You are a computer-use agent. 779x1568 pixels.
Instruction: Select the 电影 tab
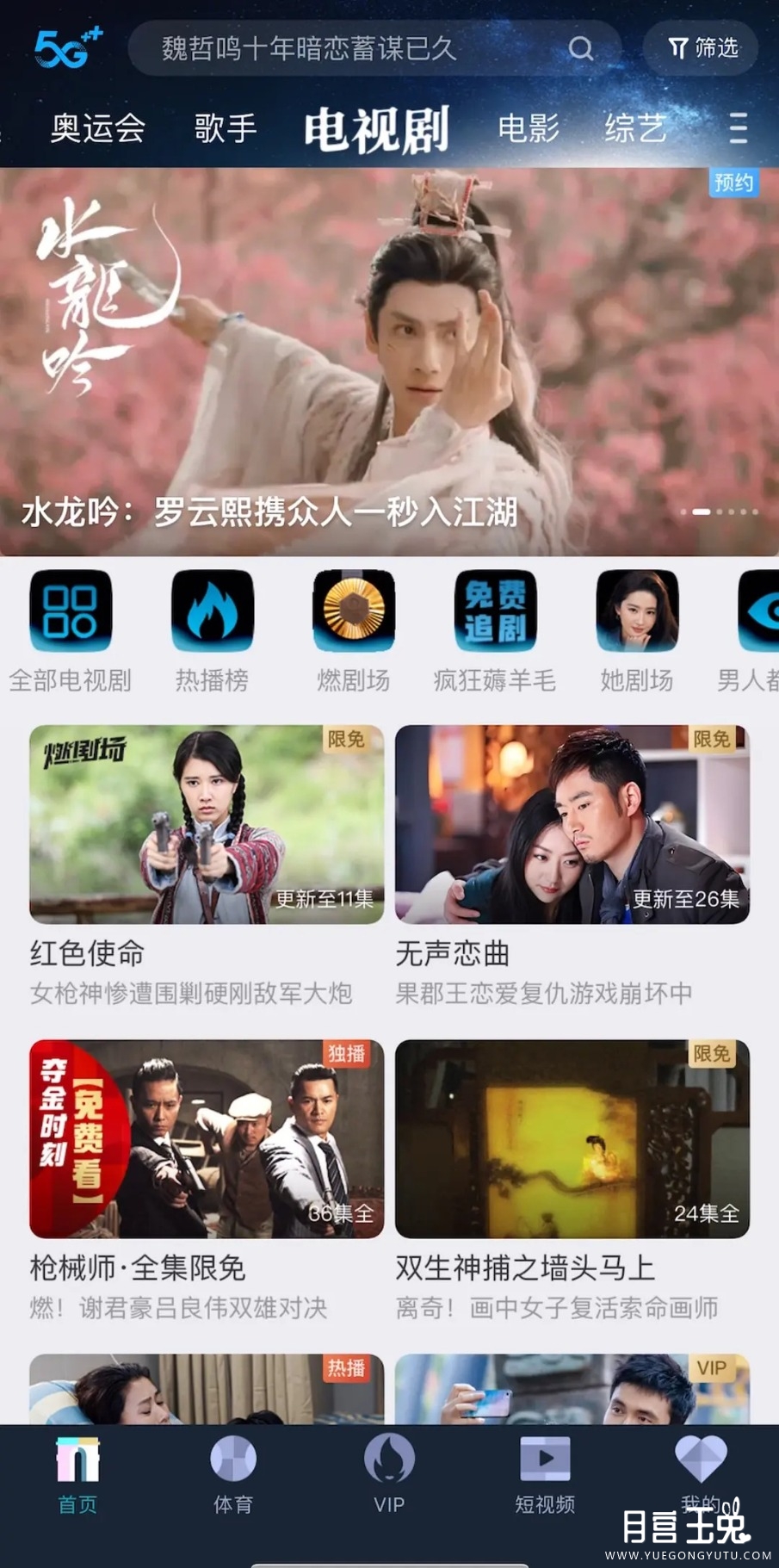click(529, 128)
